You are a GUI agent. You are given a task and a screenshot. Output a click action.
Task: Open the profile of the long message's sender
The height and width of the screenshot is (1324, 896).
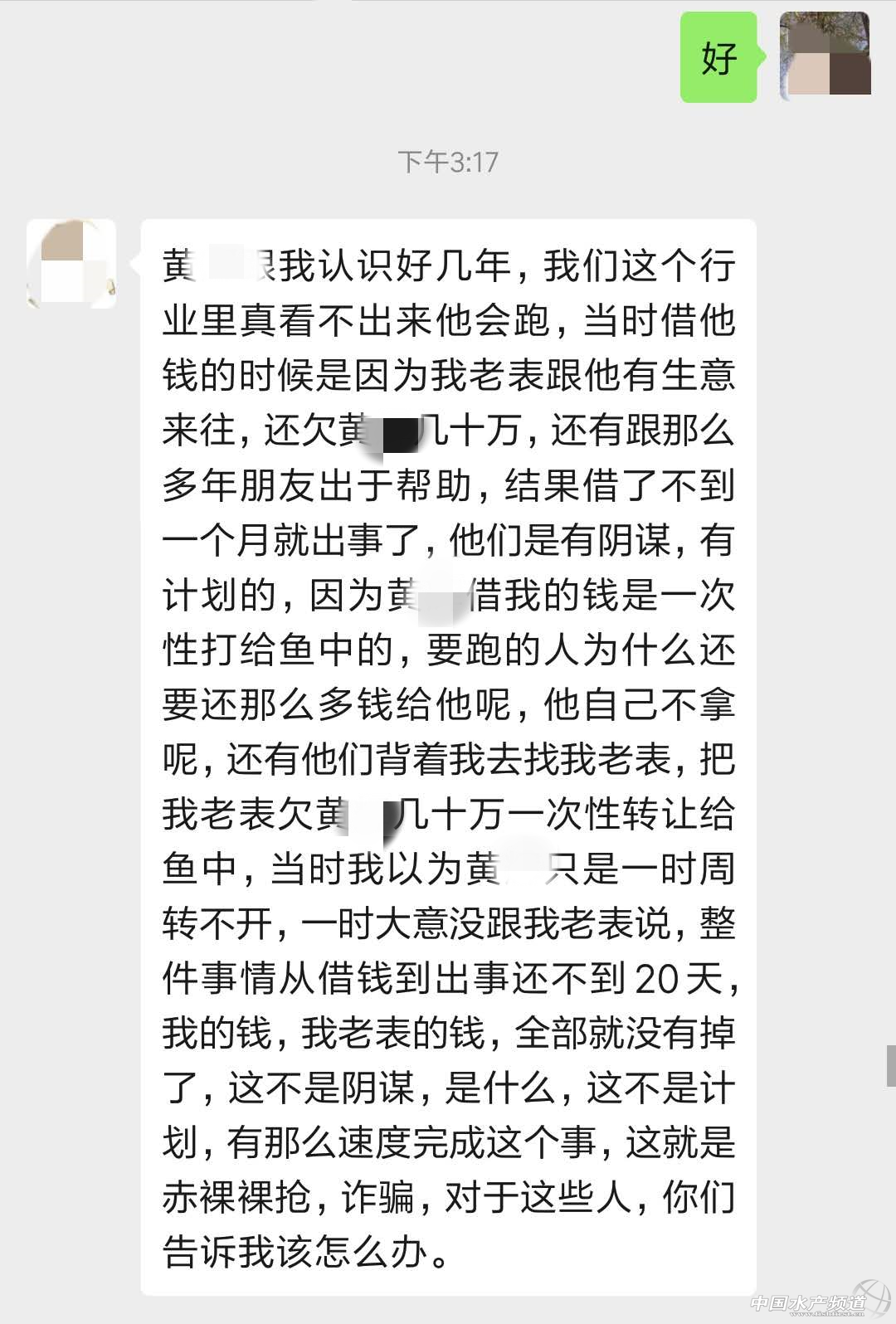[71, 264]
